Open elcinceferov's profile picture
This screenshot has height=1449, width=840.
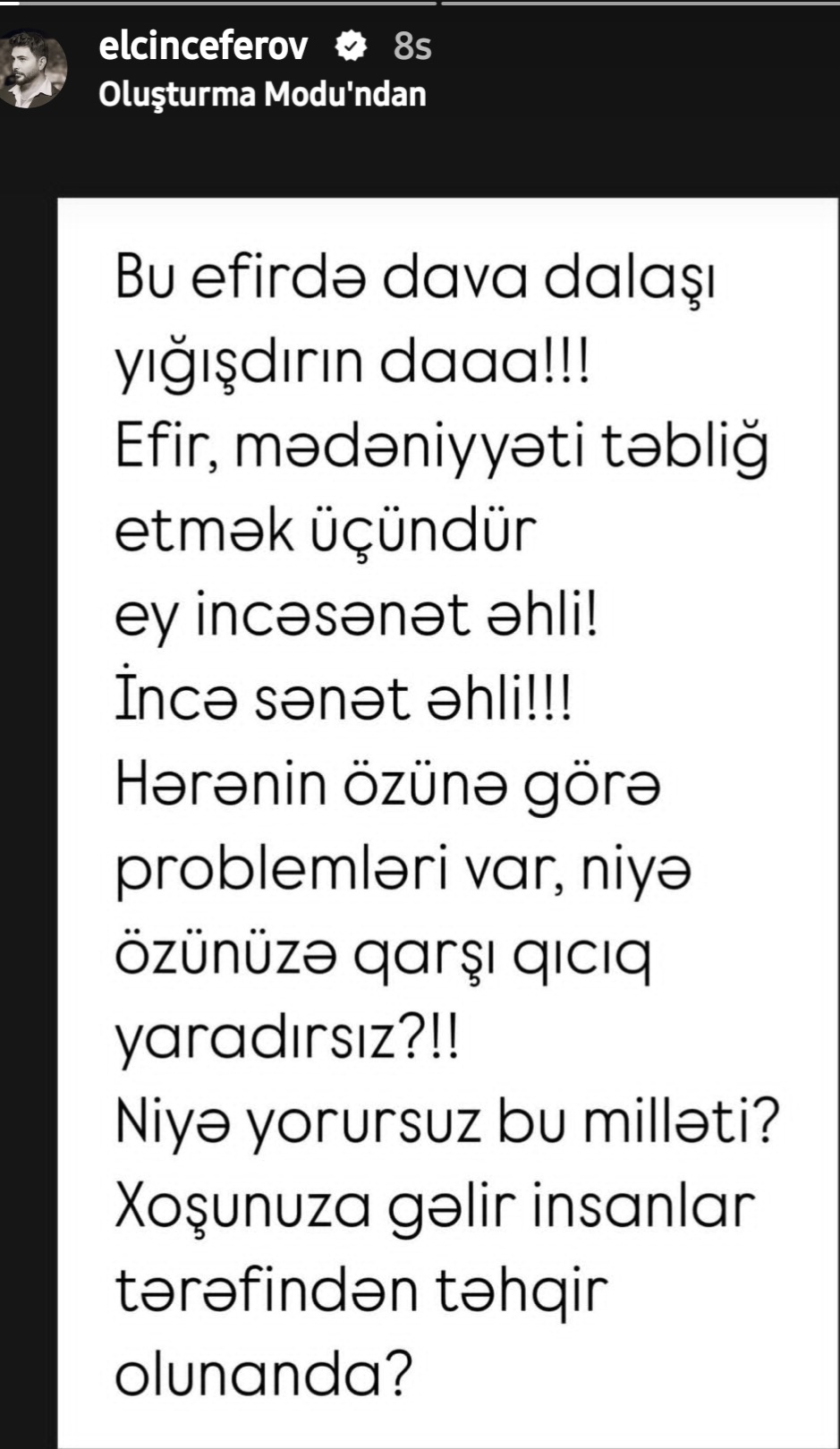tap(33, 69)
